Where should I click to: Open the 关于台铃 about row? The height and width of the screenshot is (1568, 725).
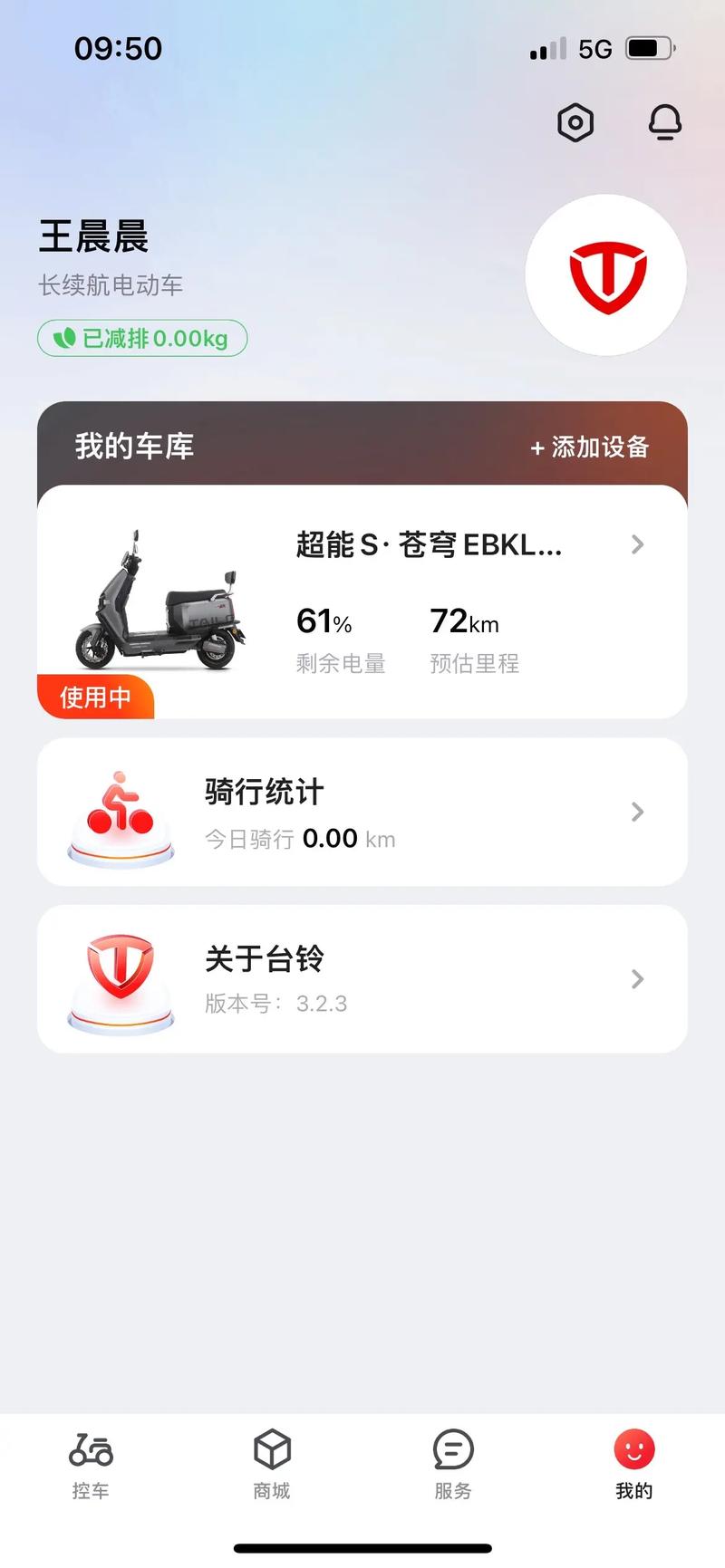tap(362, 979)
